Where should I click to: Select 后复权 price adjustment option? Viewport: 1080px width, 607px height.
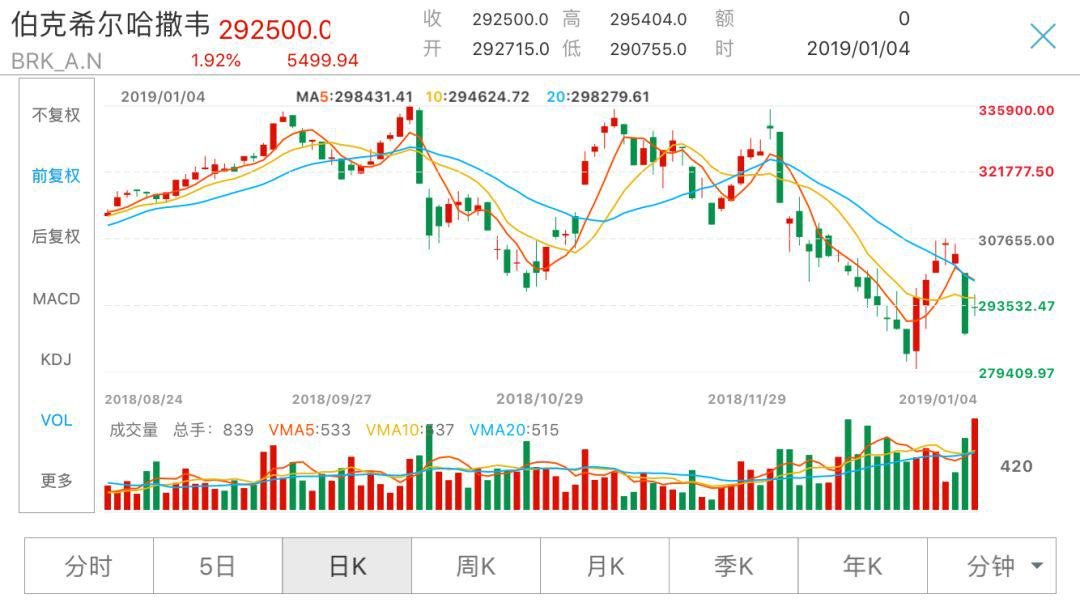[56, 236]
